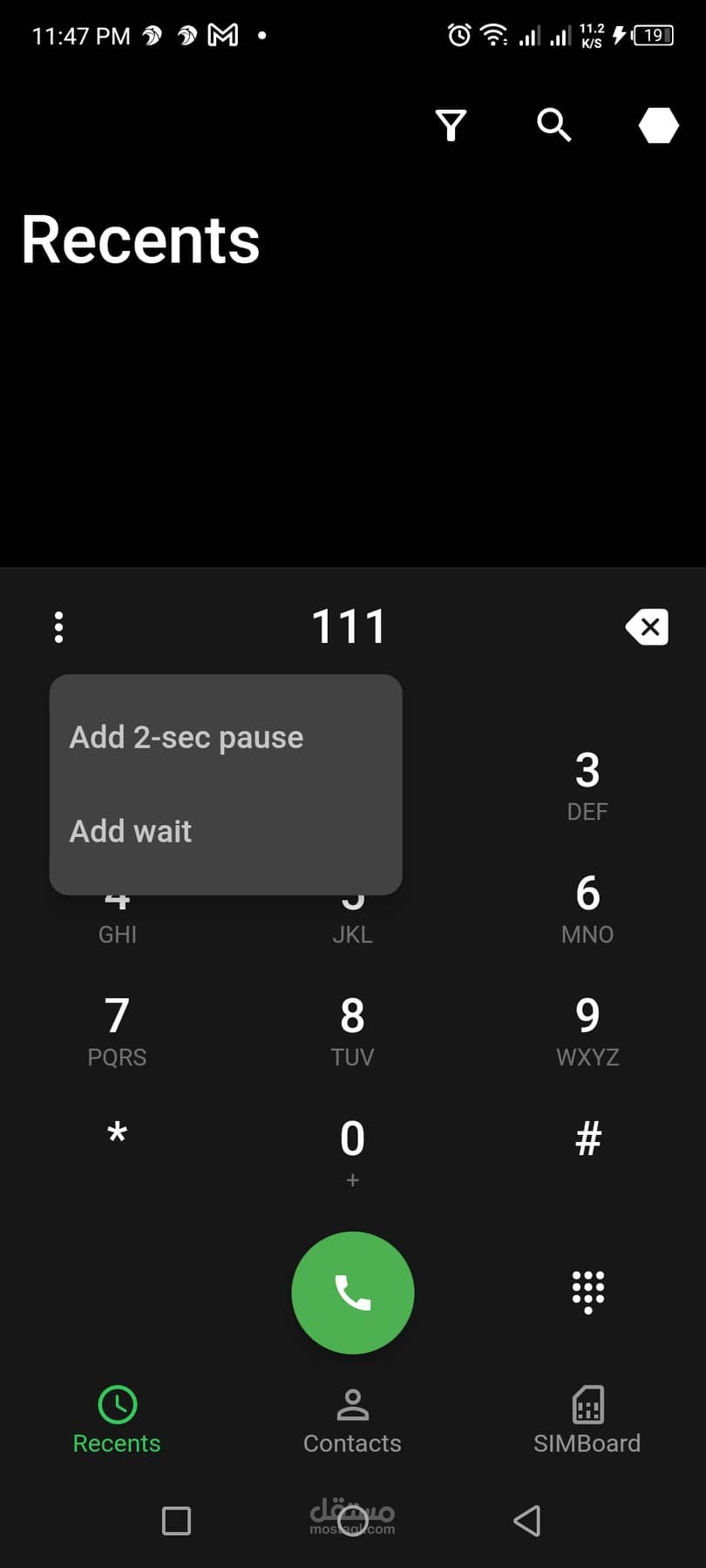Open the hexagon settings icon
Viewport: 706px width, 1568px height.
(x=658, y=125)
